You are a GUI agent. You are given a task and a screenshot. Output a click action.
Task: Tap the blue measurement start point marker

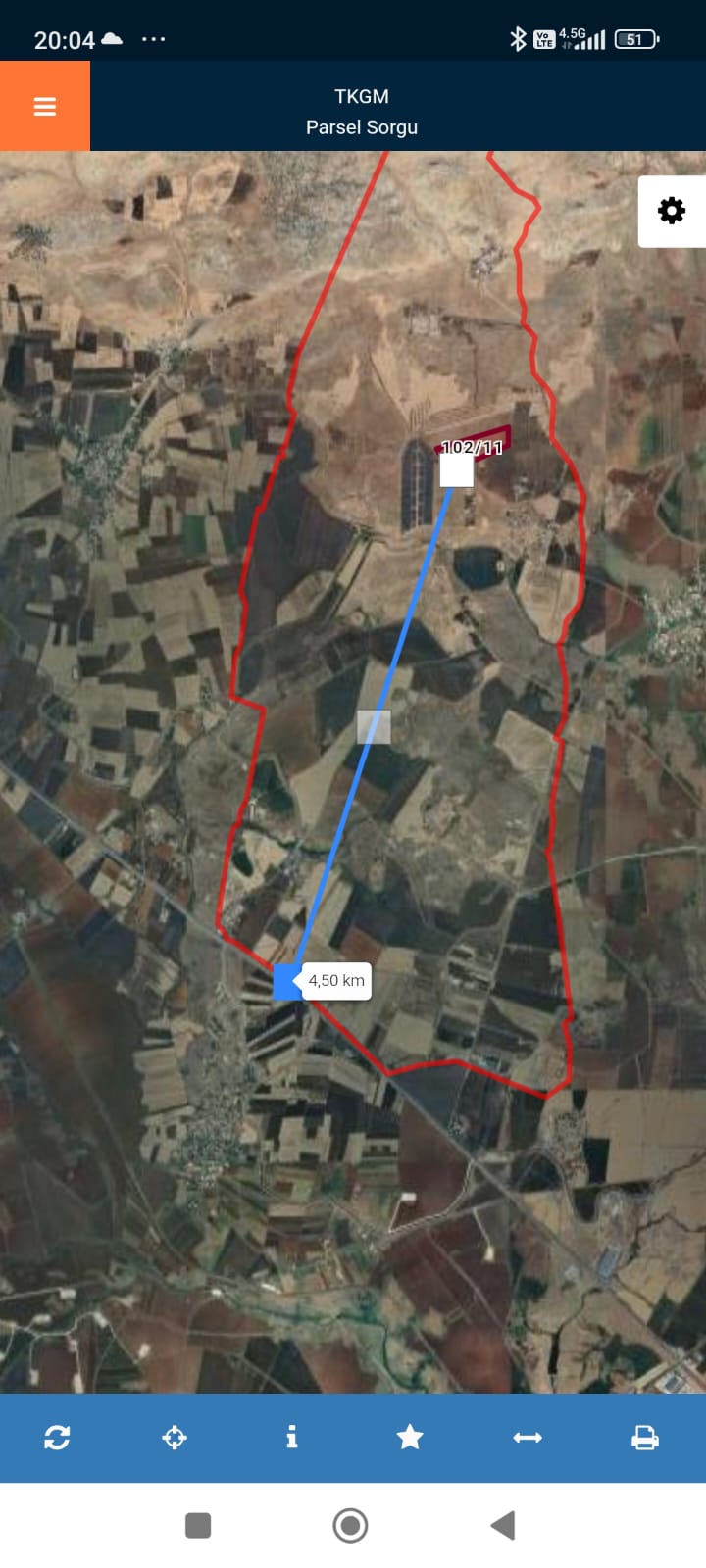pos(287,982)
